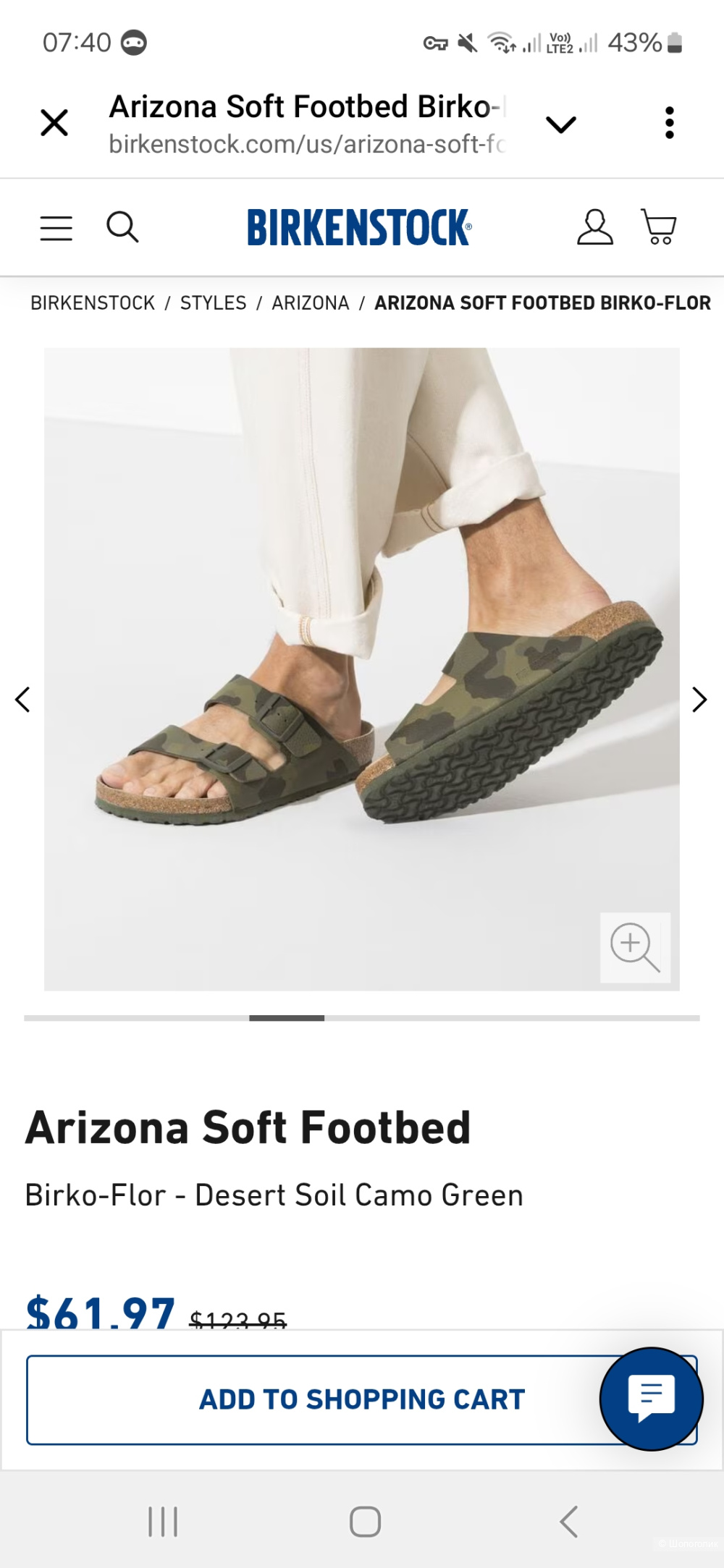Open the account profile icon
Viewport: 724px width, 1568px height.
594,226
